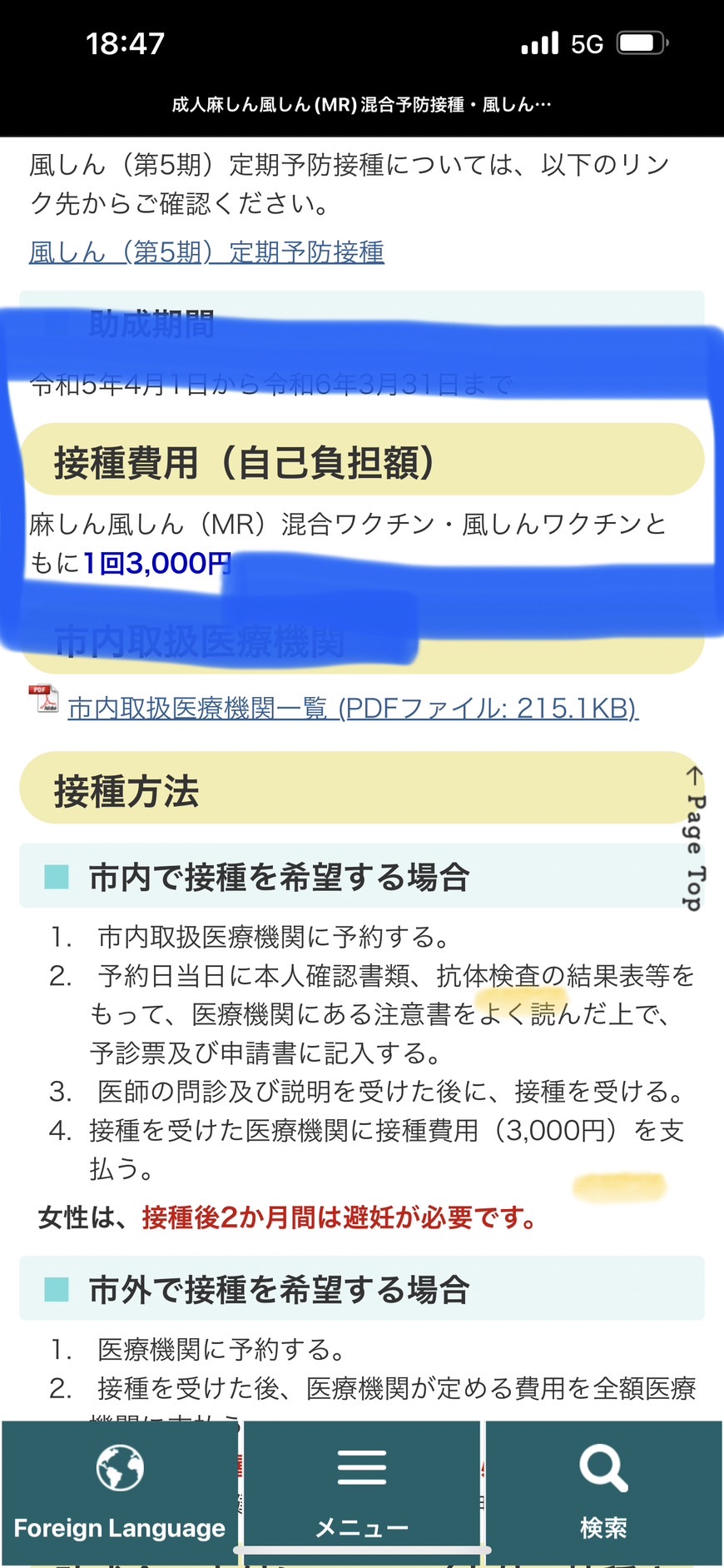The width and height of the screenshot is (724, 1568).
Task: Open the メニュー menu
Action: 362,1493
